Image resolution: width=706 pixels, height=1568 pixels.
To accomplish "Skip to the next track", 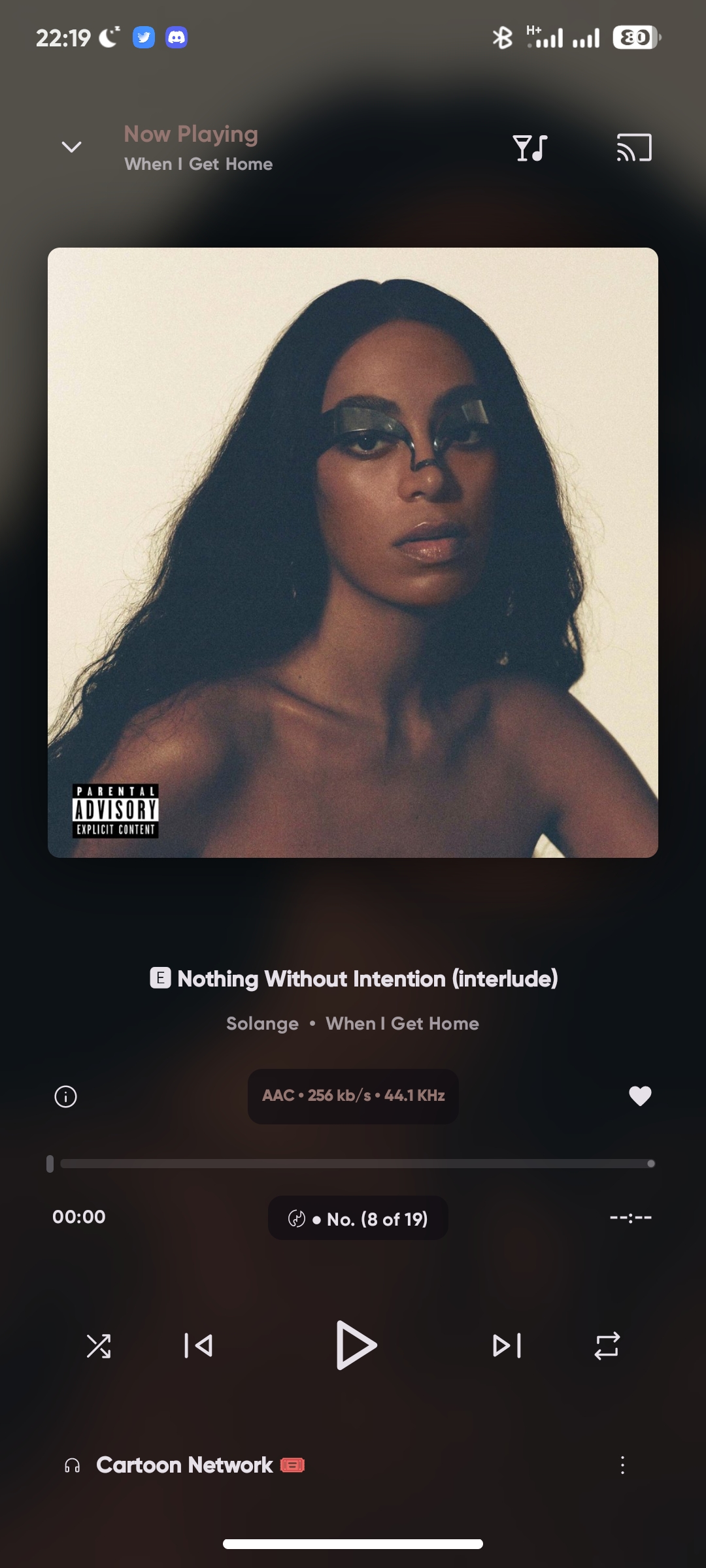I will pos(507,1346).
